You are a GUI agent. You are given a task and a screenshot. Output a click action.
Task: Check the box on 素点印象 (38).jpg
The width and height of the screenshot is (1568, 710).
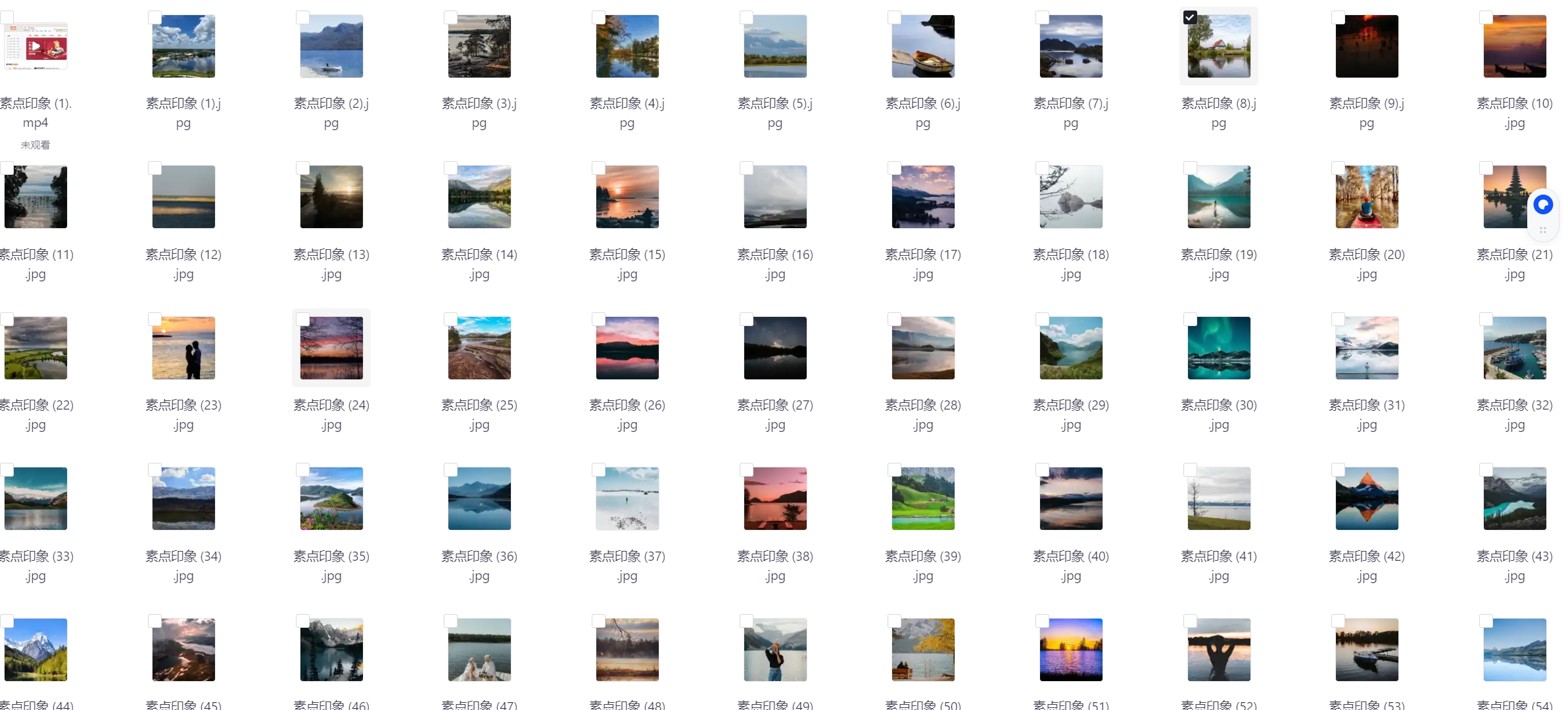pos(746,470)
